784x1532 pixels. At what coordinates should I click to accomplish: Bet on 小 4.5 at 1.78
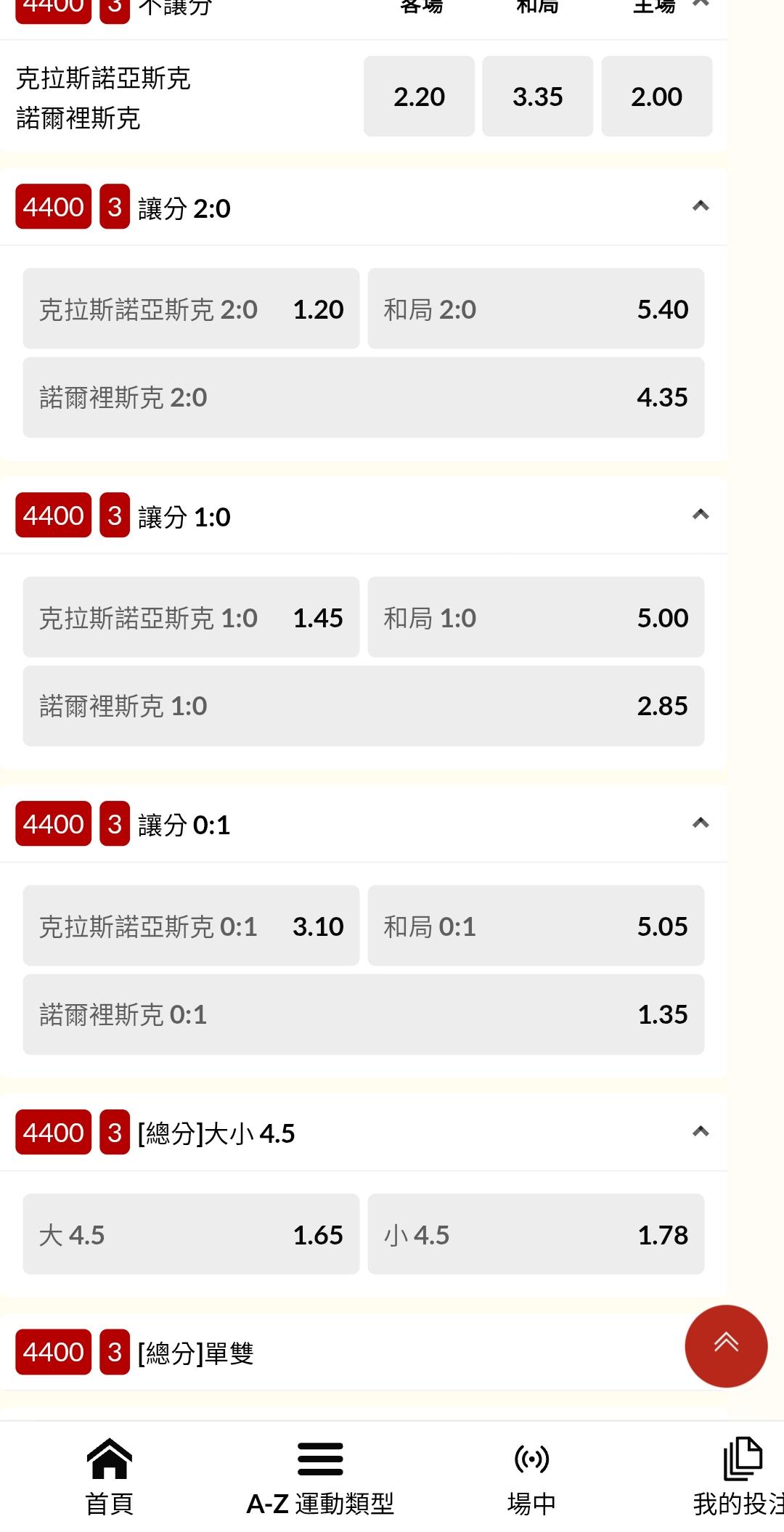pos(536,1234)
